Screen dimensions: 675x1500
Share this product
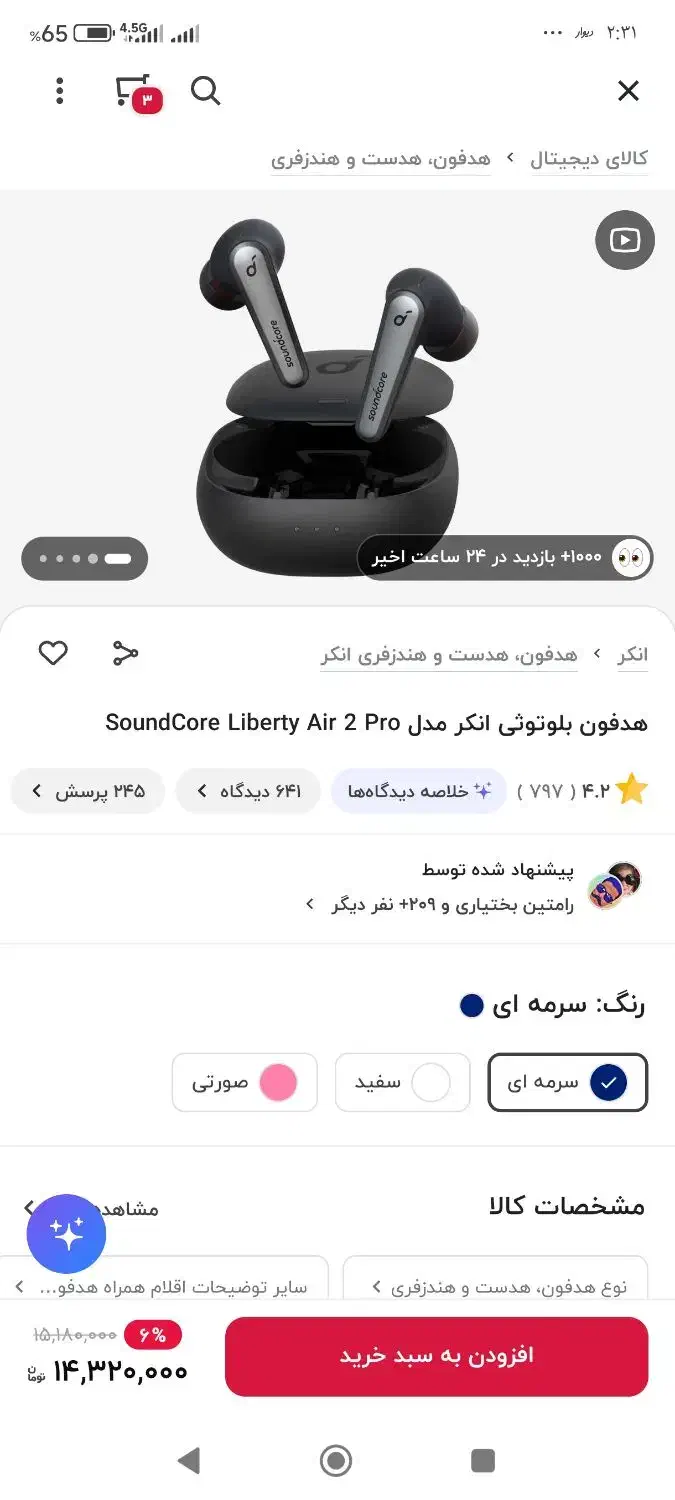coord(125,654)
